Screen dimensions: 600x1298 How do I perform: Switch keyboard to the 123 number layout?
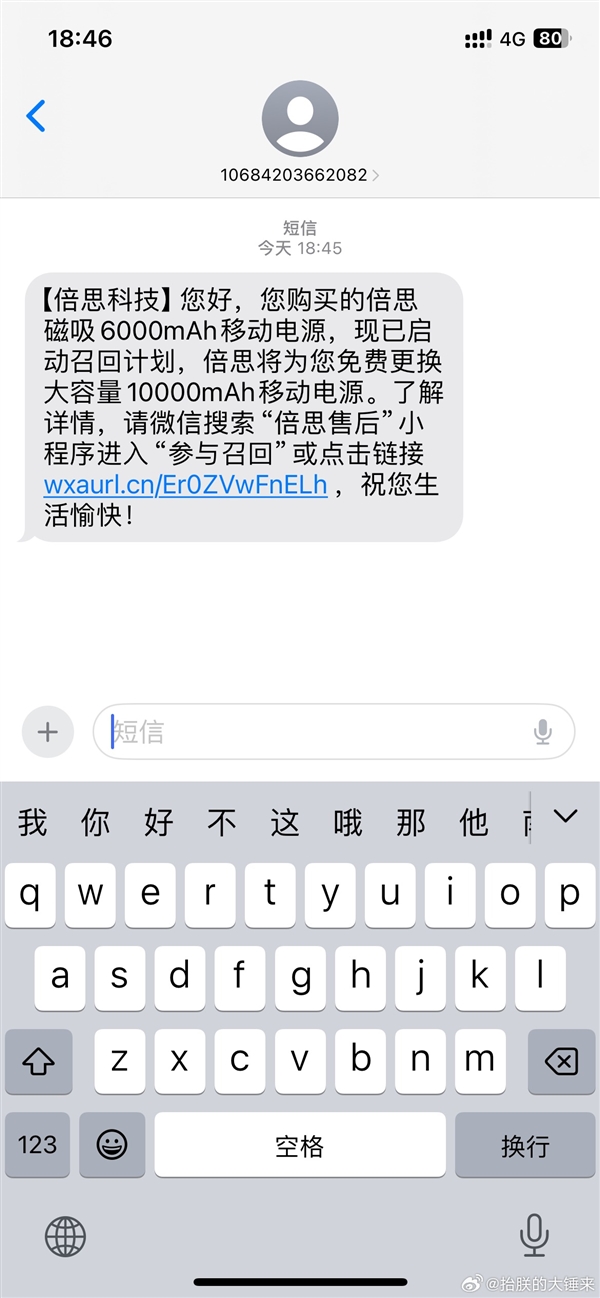38,1144
